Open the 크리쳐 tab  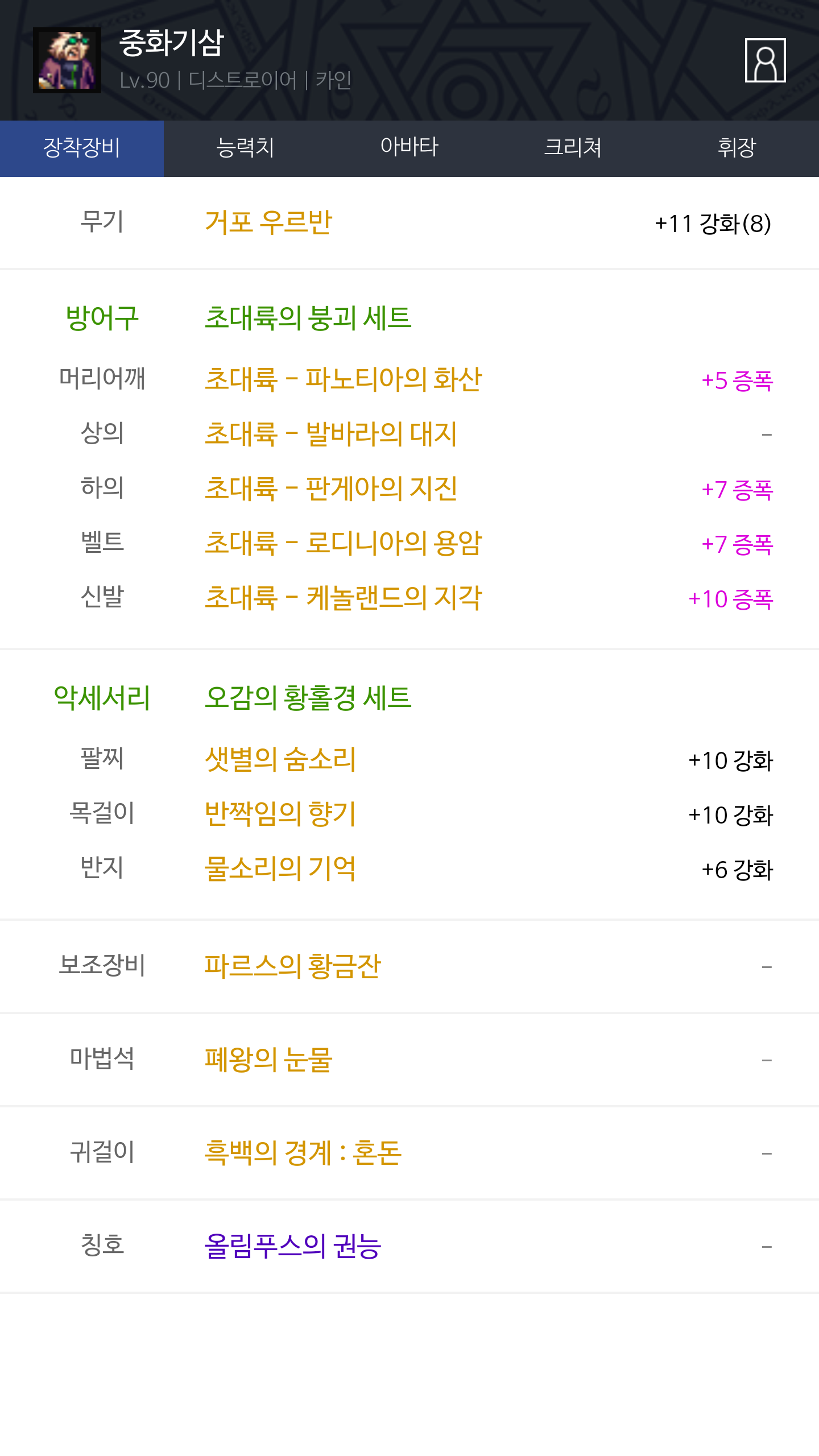pos(573,148)
